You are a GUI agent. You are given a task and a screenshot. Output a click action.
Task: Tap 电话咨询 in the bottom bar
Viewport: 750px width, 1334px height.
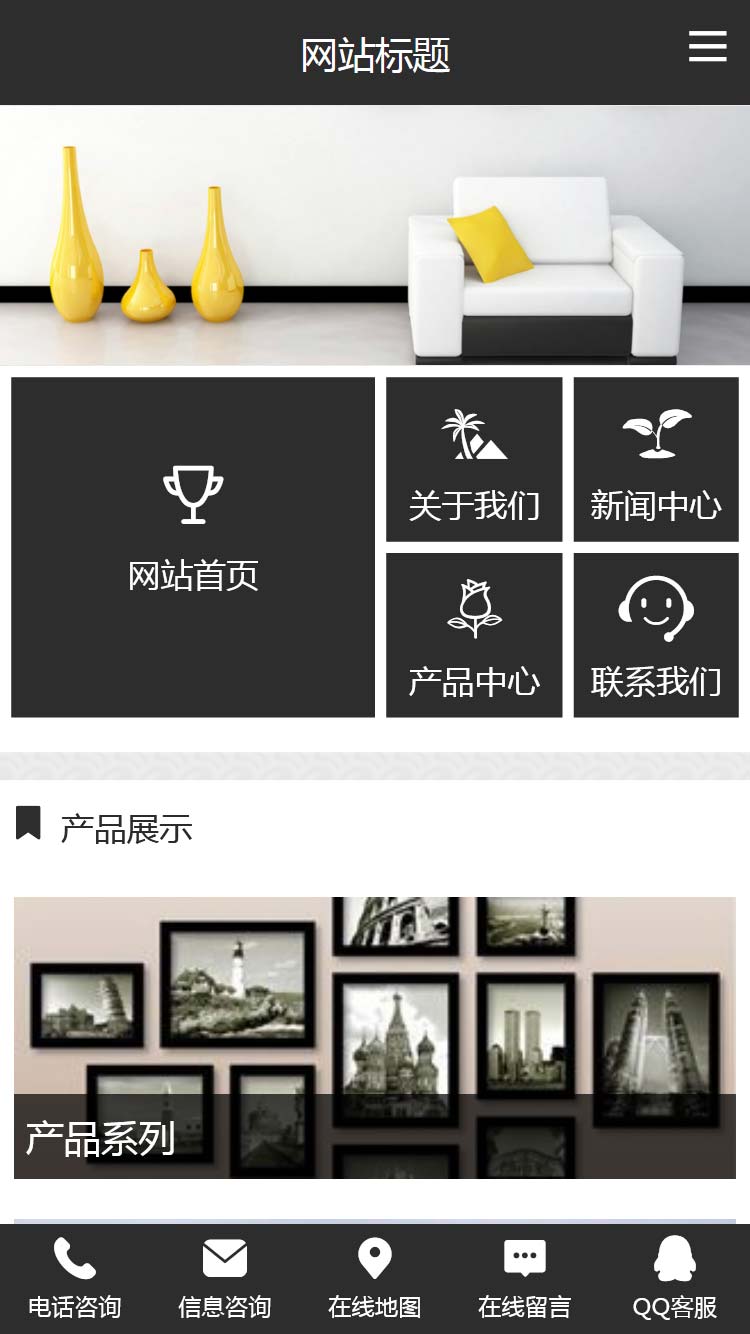[75, 1278]
